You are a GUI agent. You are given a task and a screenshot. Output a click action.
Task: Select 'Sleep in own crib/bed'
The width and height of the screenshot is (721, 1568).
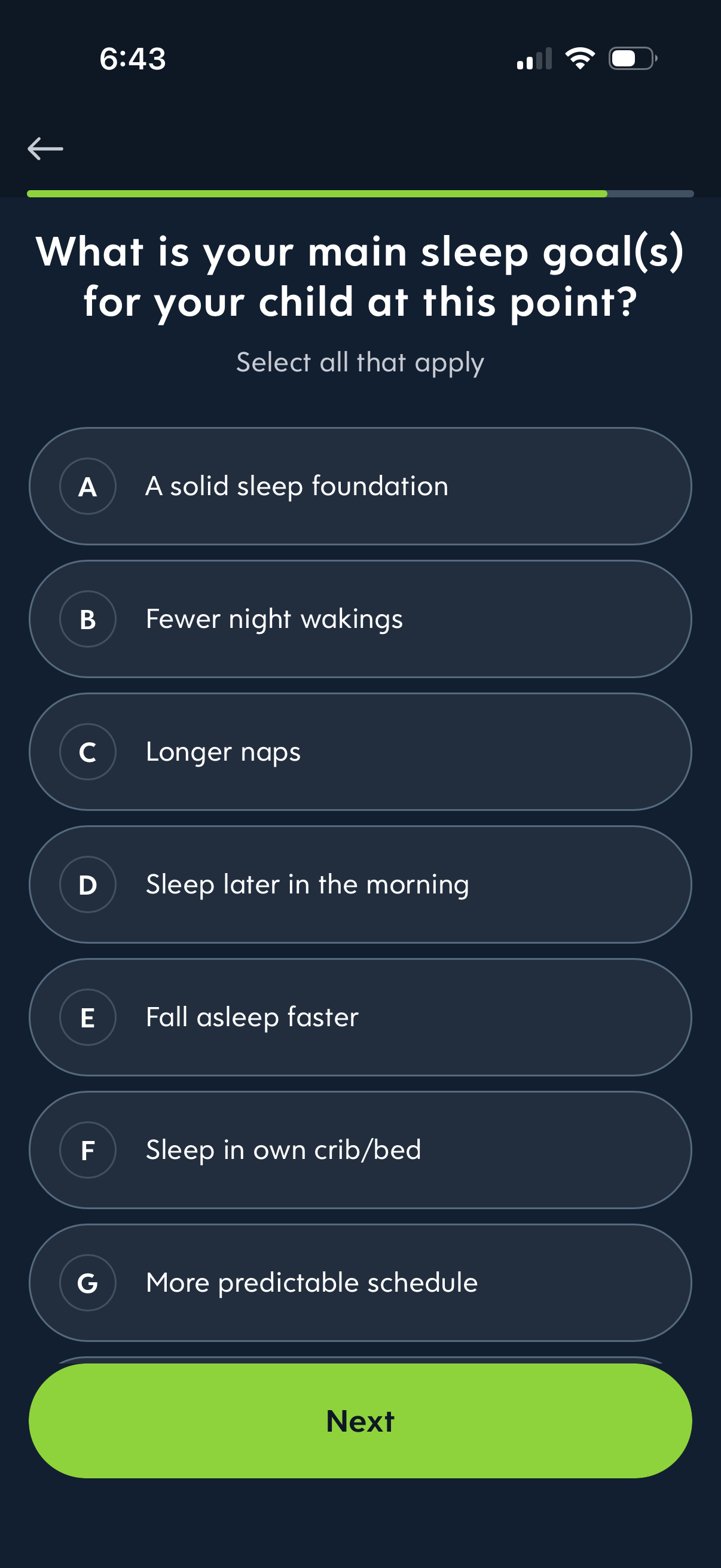point(360,1150)
